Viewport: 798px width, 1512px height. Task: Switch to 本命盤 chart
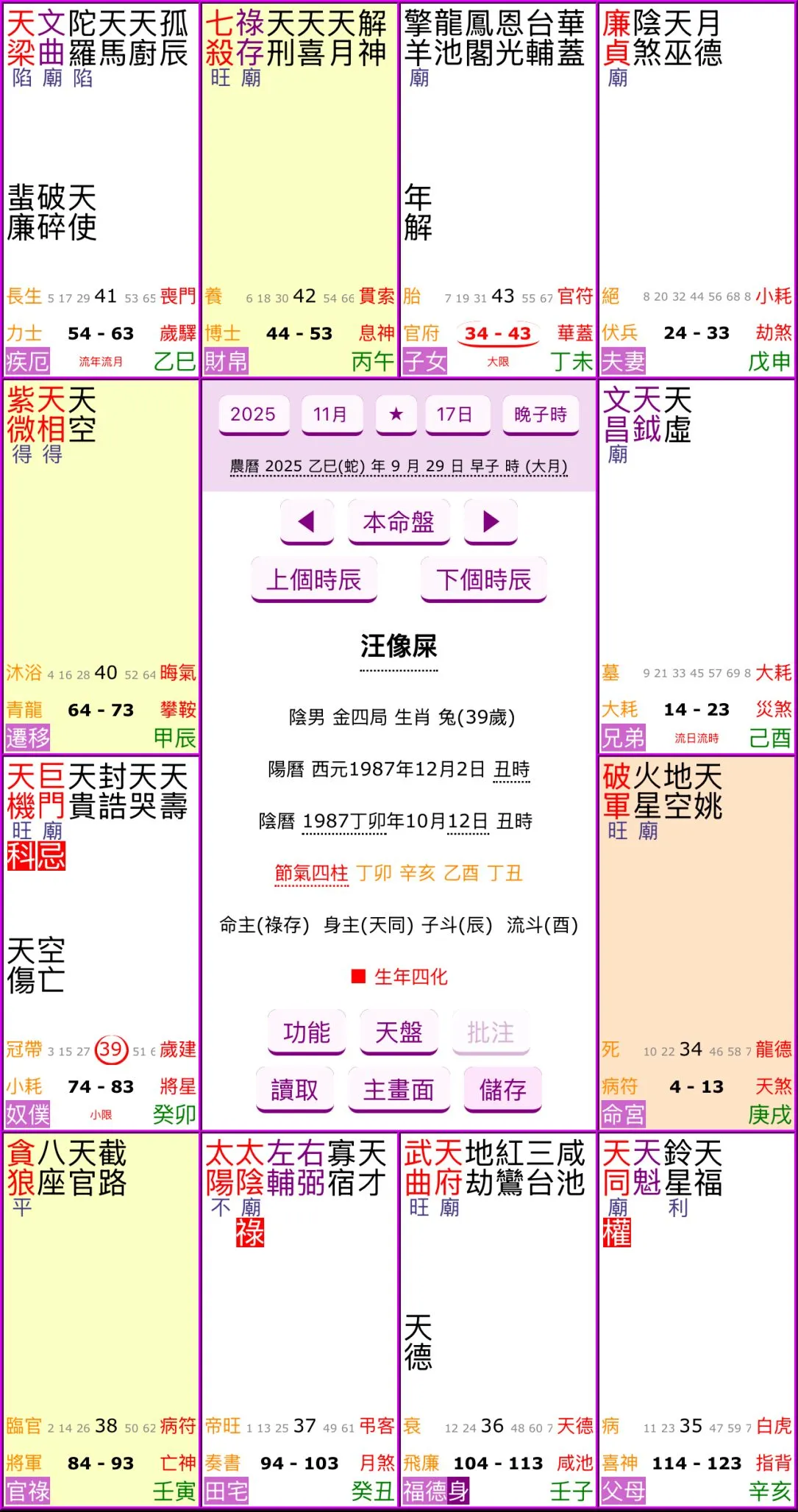(x=399, y=521)
